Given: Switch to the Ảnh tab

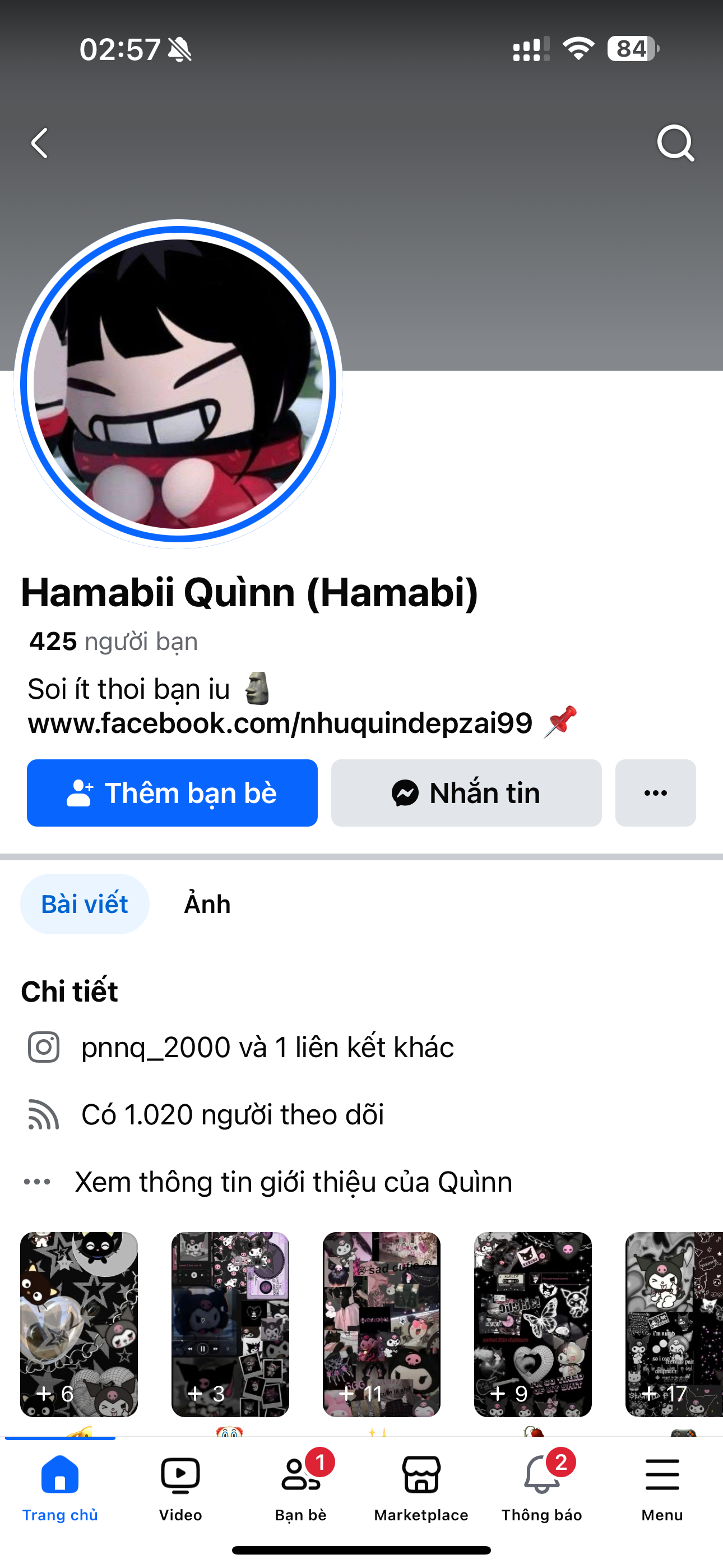Looking at the screenshot, I should pos(207,904).
